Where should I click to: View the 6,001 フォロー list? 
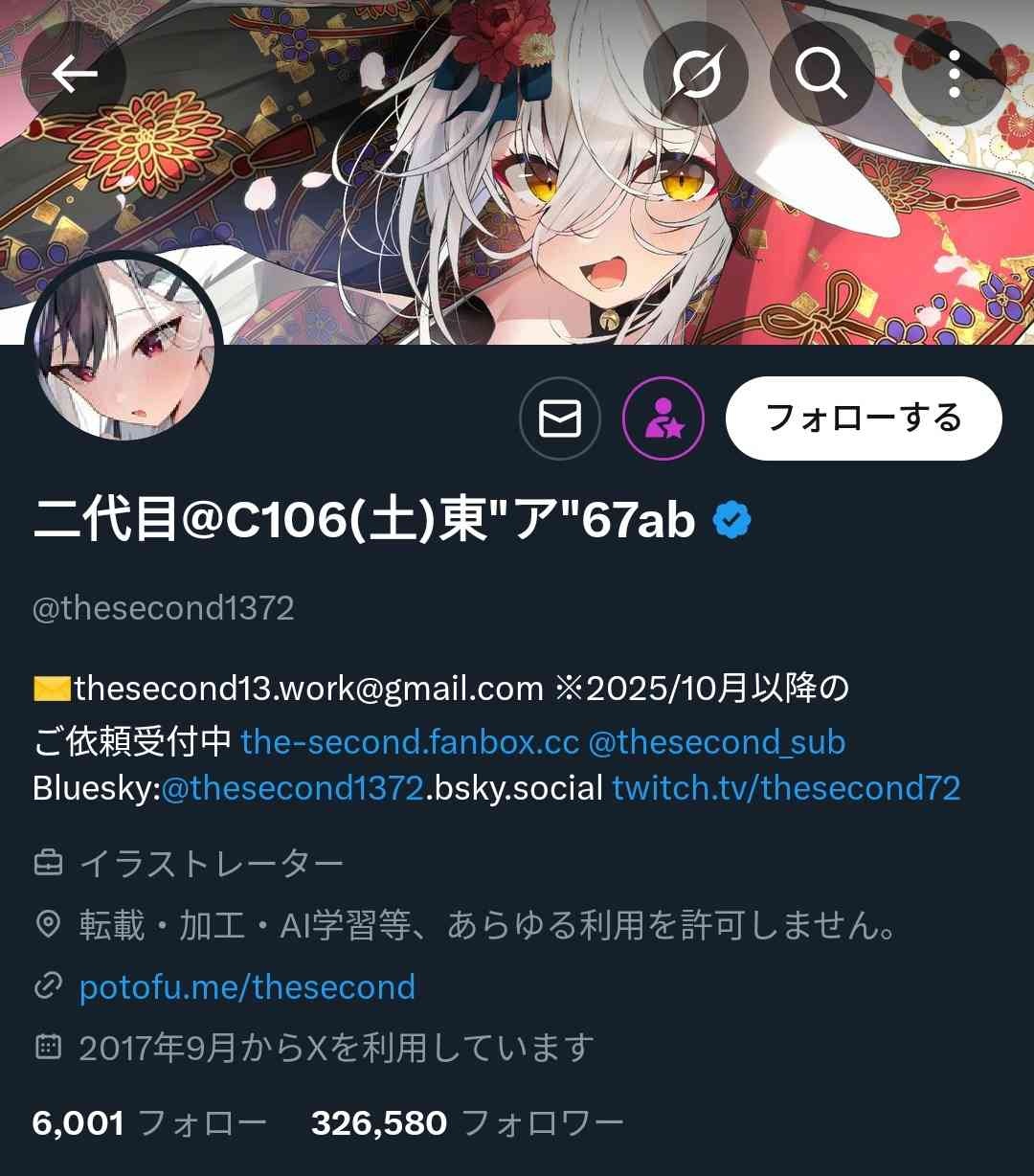click(148, 1122)
